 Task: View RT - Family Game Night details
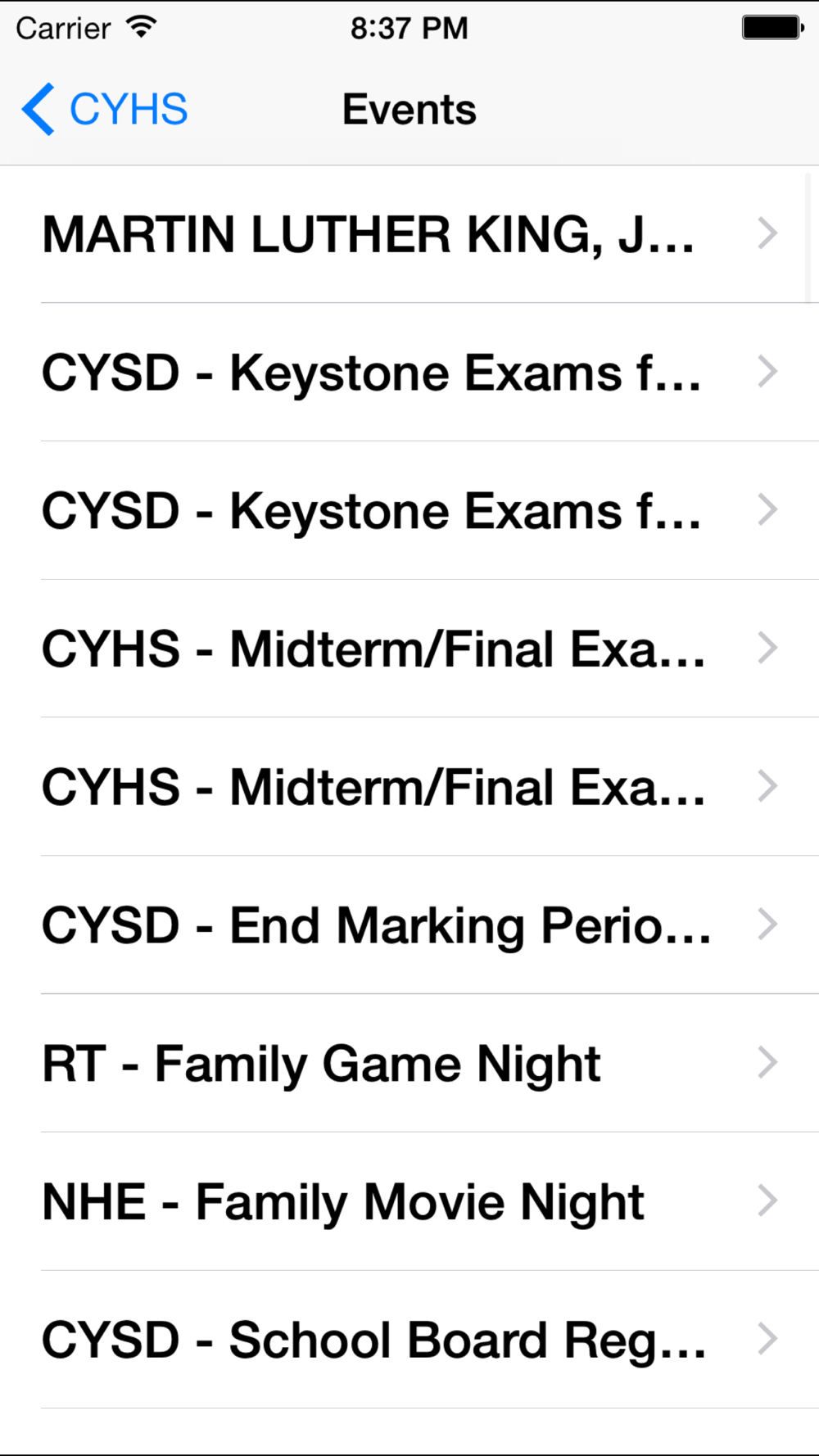click(409, 1064)
